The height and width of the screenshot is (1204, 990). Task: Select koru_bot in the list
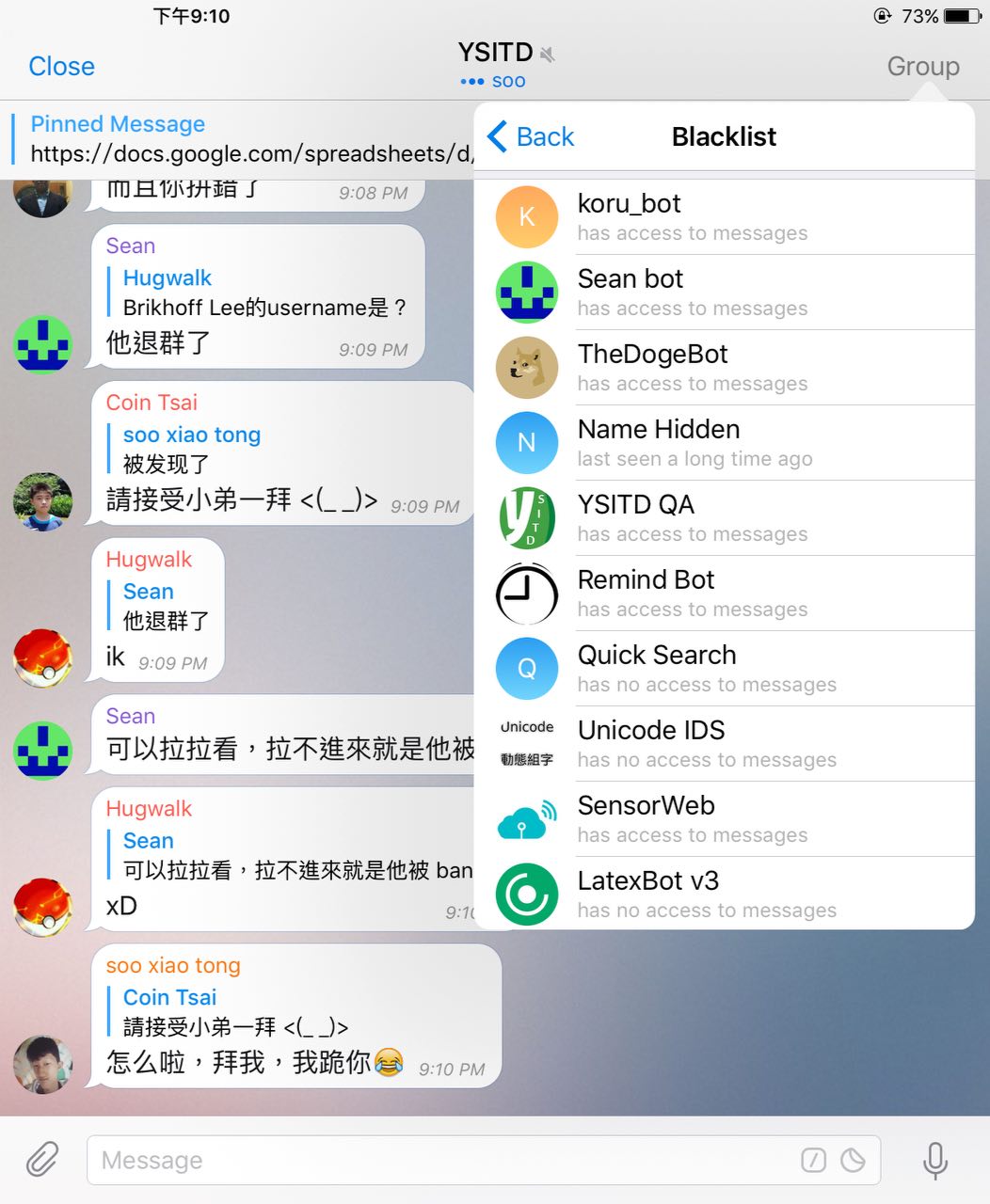coord(723,216)
